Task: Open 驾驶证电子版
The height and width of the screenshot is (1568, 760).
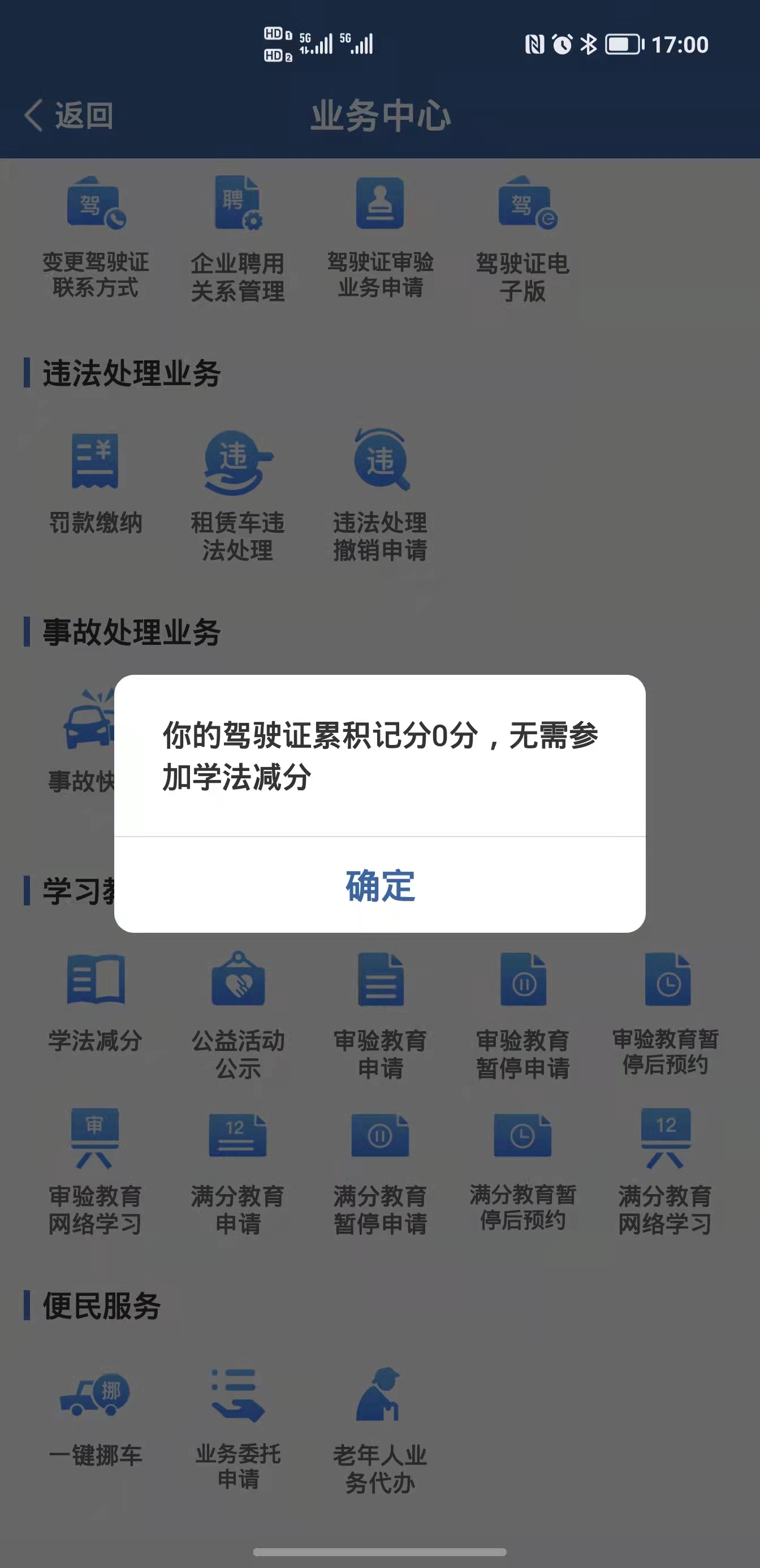Action: click(x=522, y=239)
